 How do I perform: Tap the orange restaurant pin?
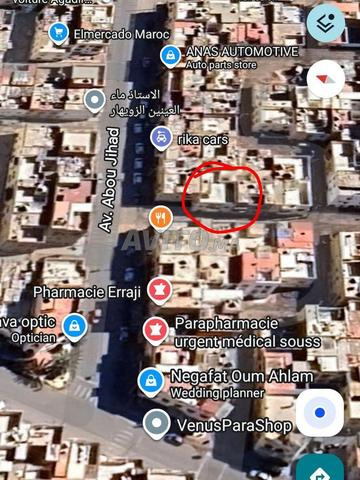(161, 219)
